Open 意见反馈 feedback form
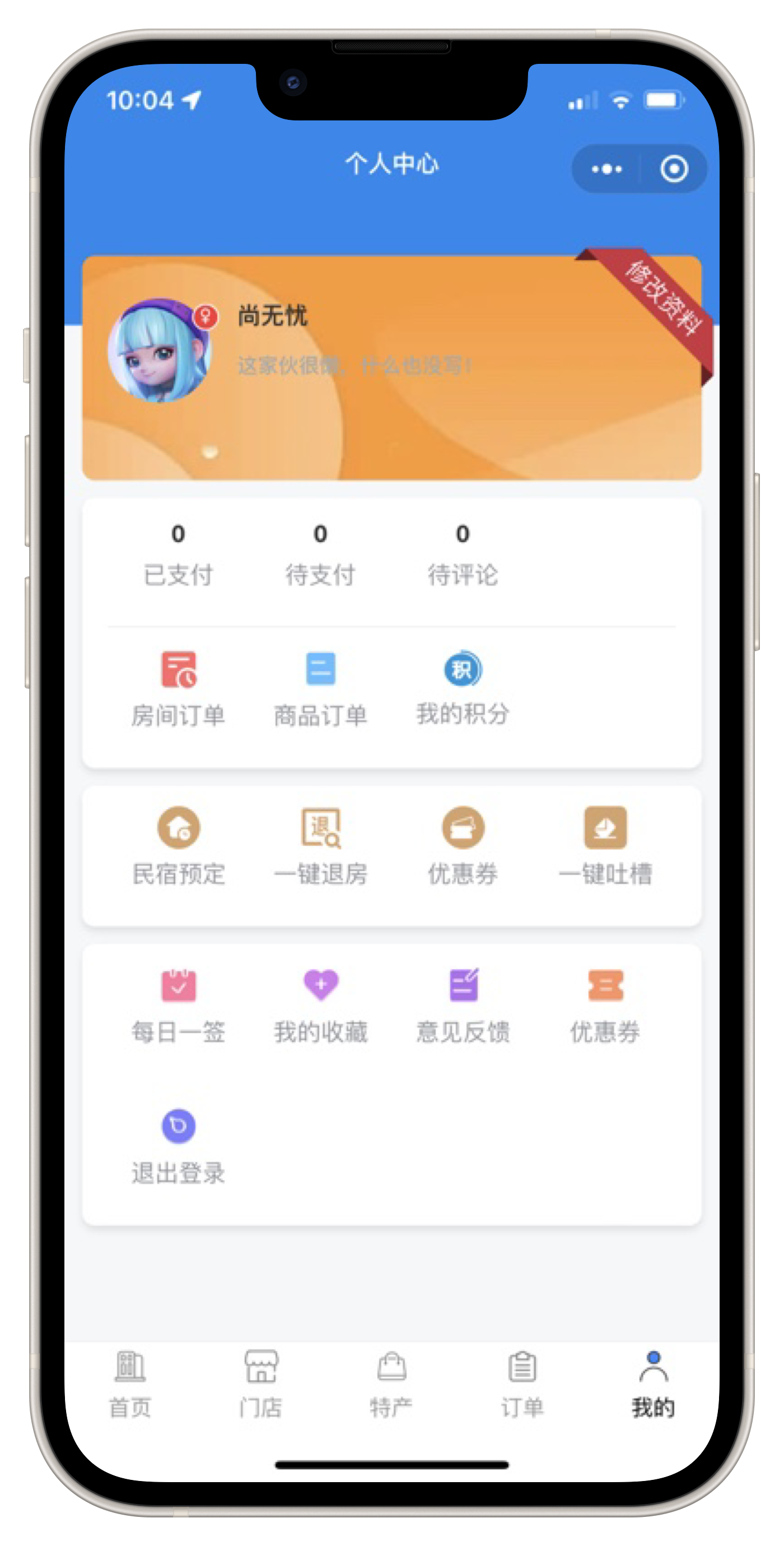The image size is (784, 1546). coord(463,1005)
